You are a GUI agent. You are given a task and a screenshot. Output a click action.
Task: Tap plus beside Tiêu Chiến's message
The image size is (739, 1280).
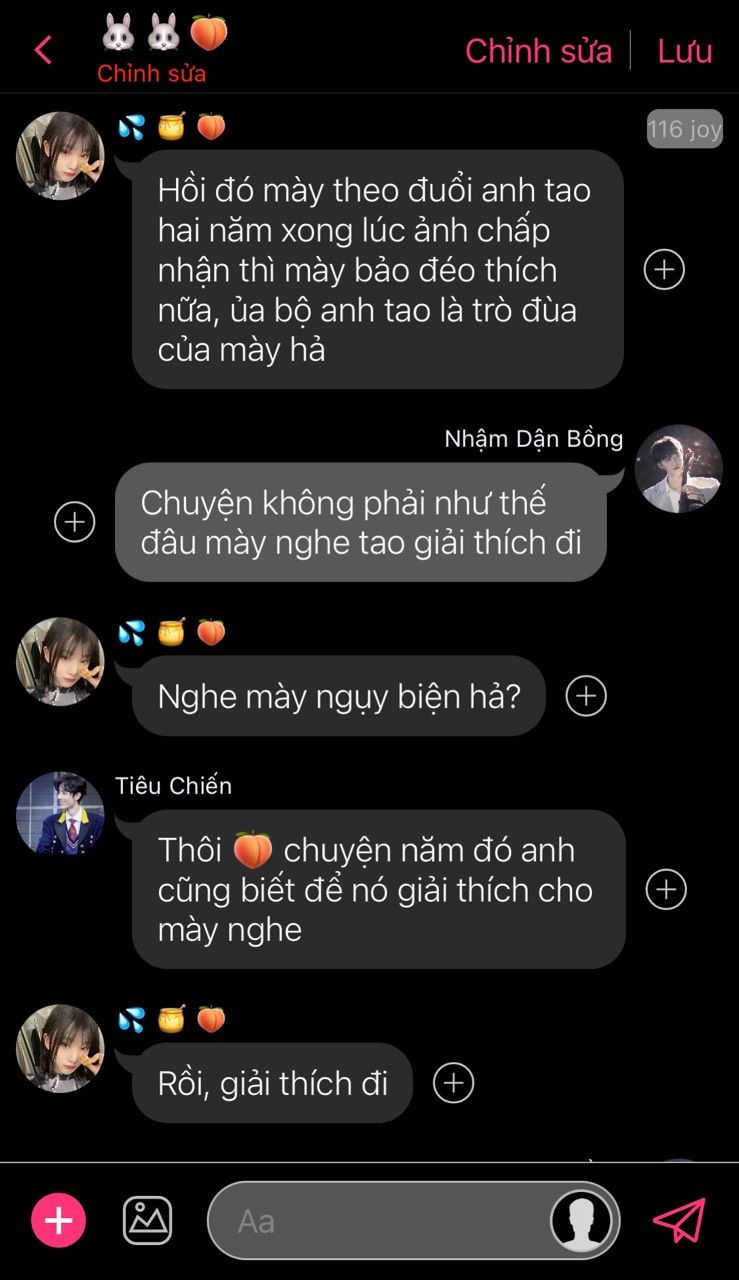(x=666, y=889)
